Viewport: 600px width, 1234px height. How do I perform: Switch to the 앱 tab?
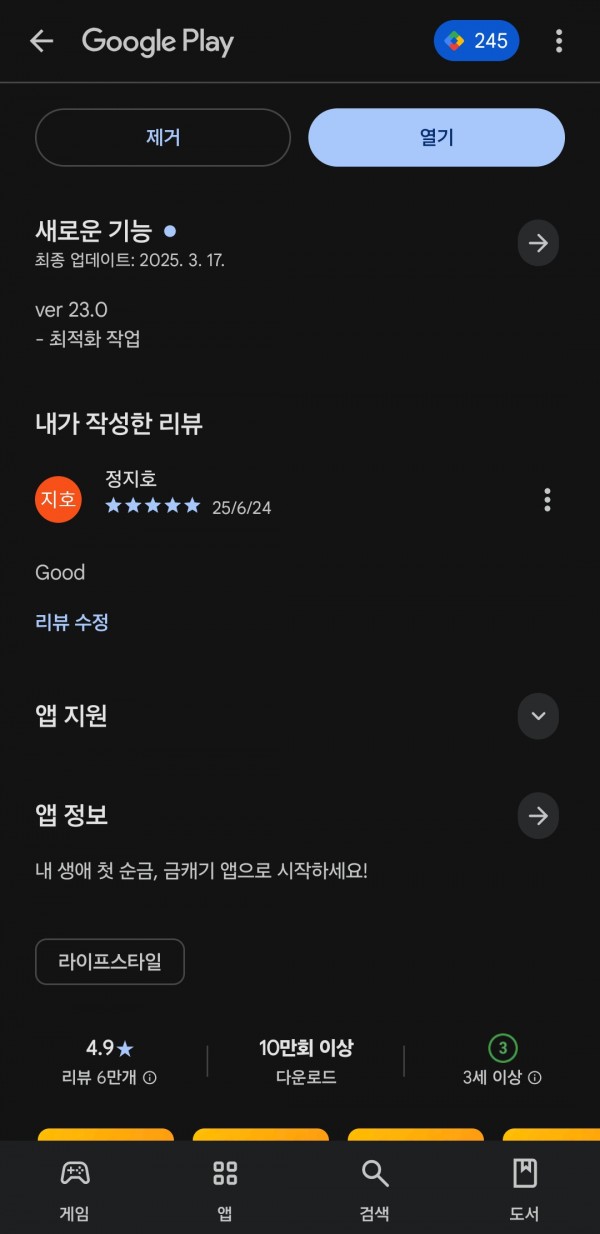click(x=225, y=1189)
